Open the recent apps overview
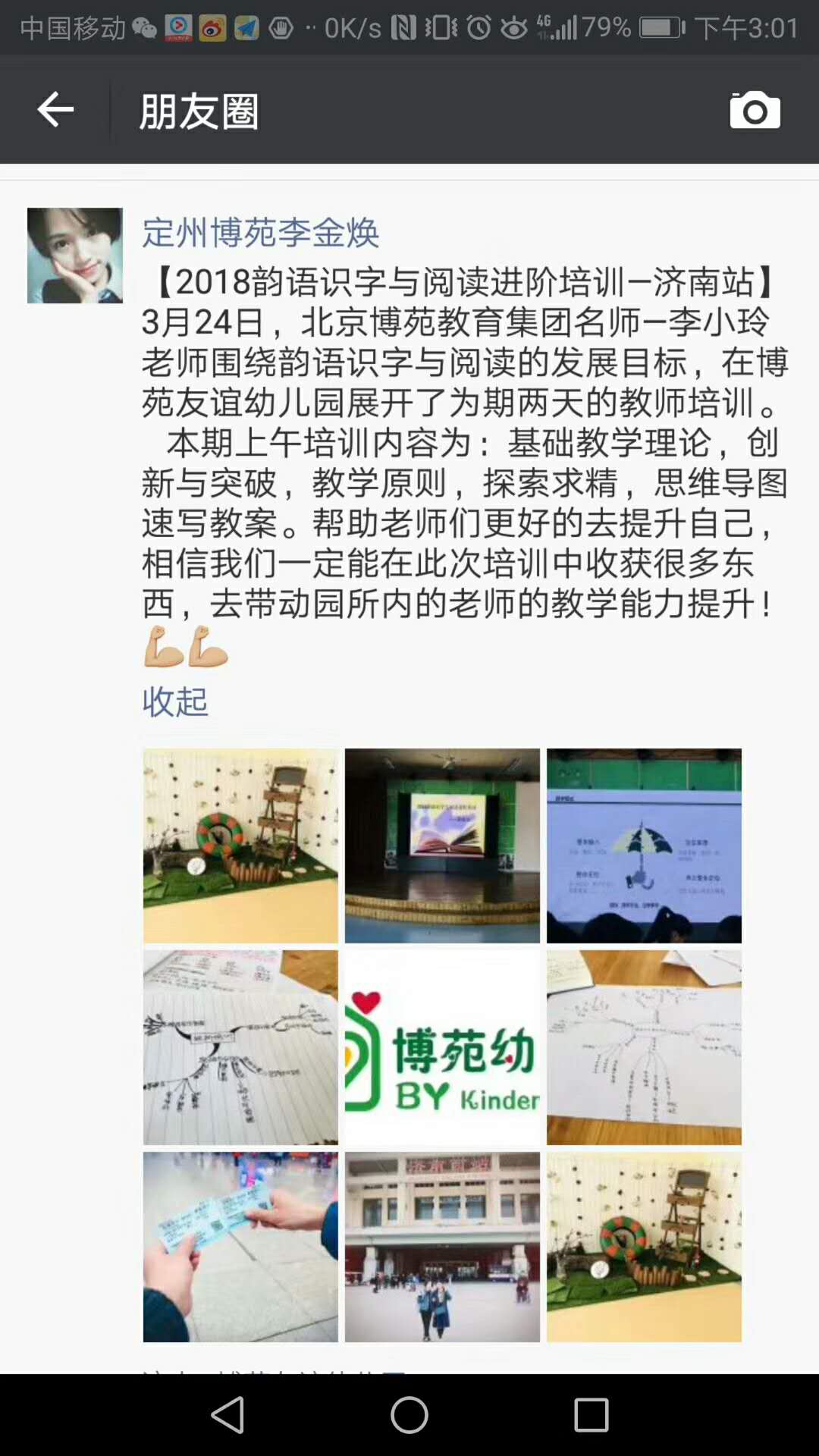This screenshot has height=1456, width=819. [x=591, y=1415]
